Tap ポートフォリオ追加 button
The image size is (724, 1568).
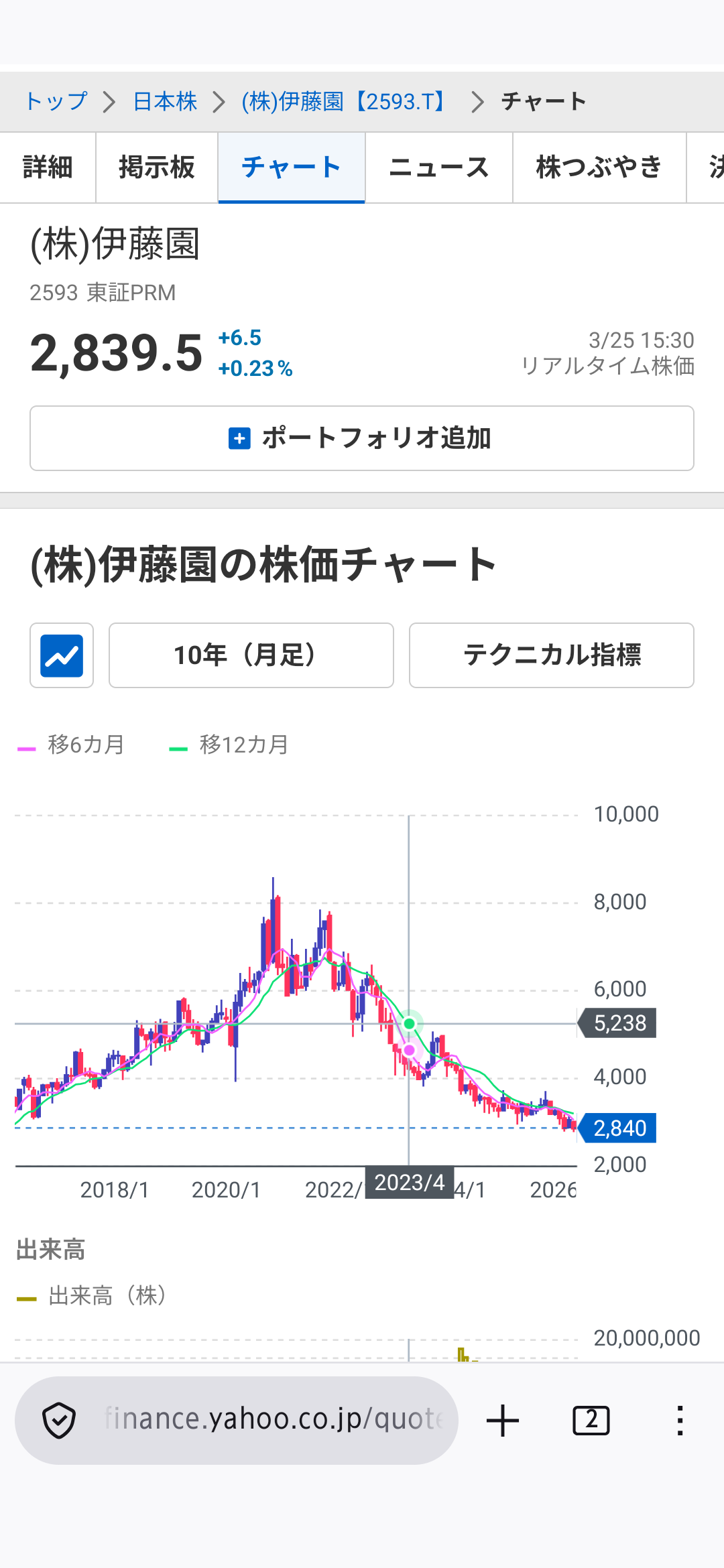tap(362, 438)
